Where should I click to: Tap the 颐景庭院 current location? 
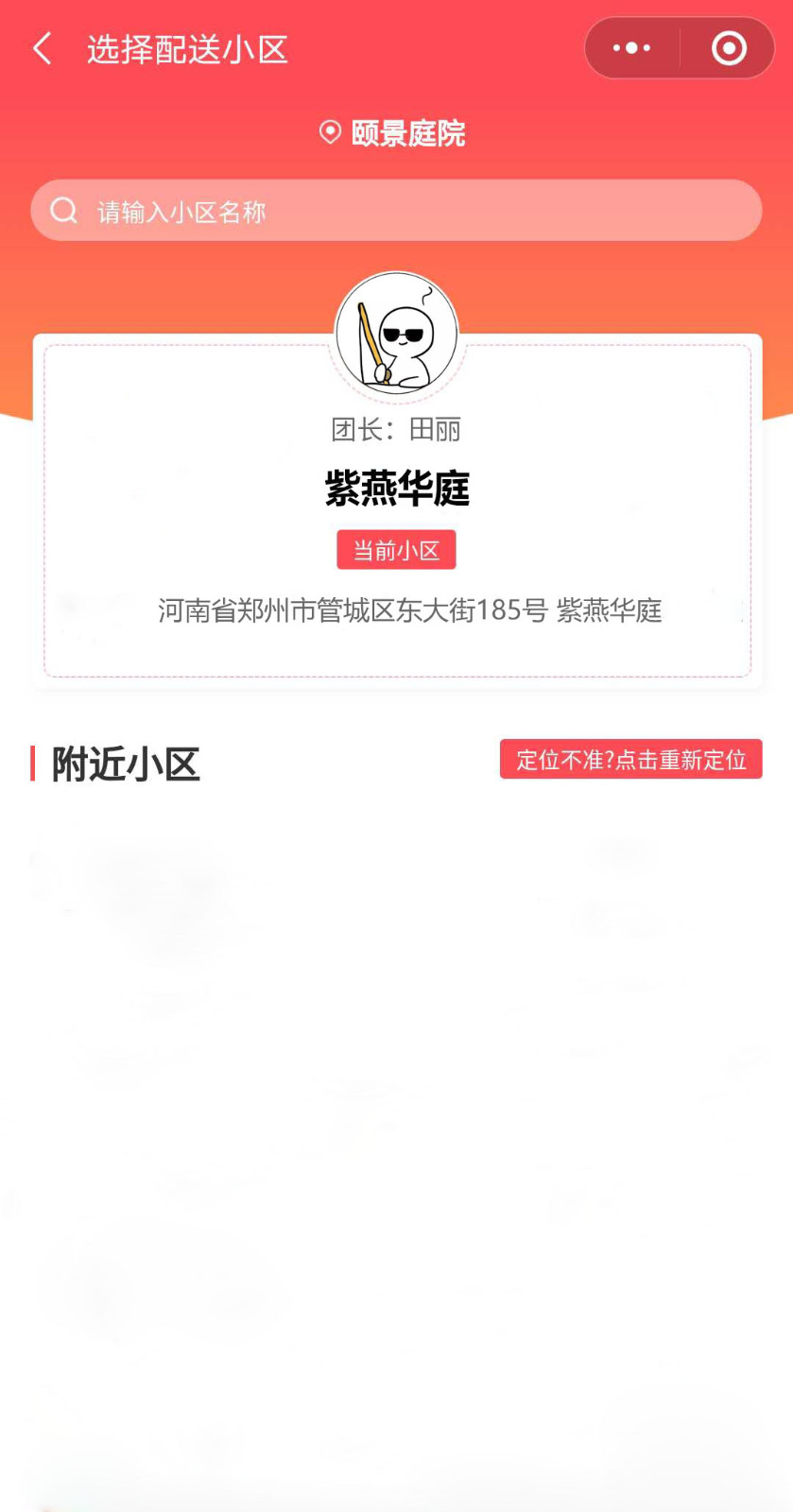(395, 133)
